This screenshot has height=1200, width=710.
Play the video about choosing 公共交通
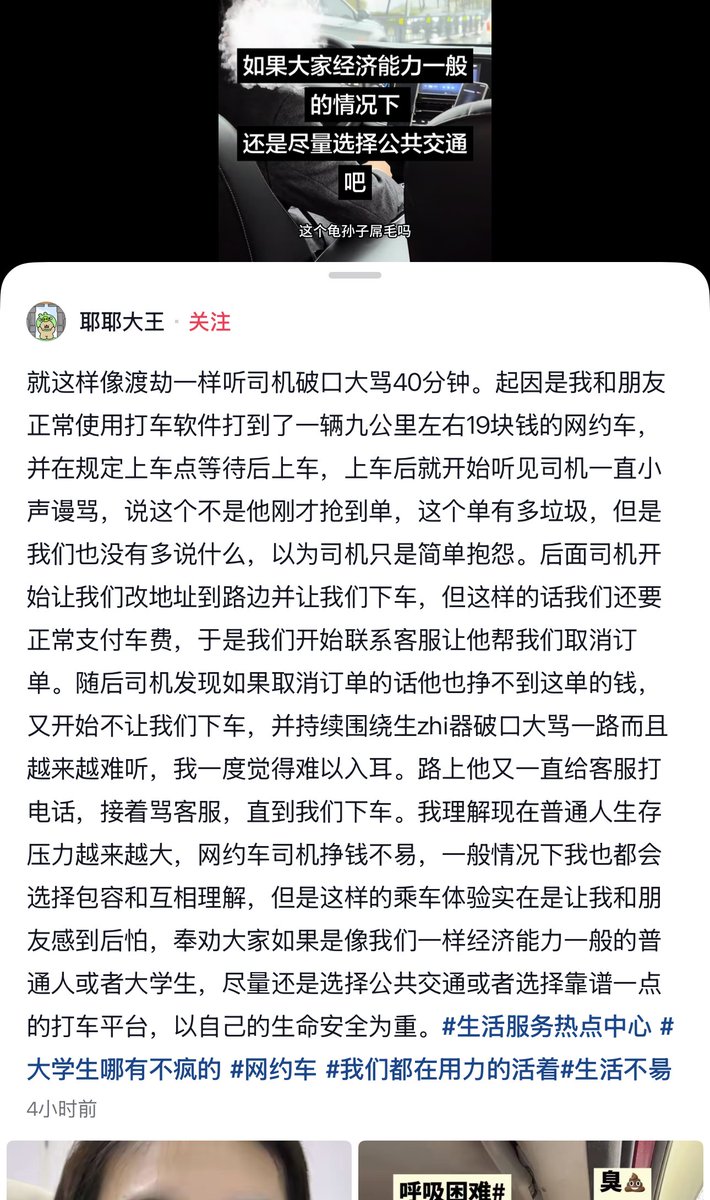point(355,130)
